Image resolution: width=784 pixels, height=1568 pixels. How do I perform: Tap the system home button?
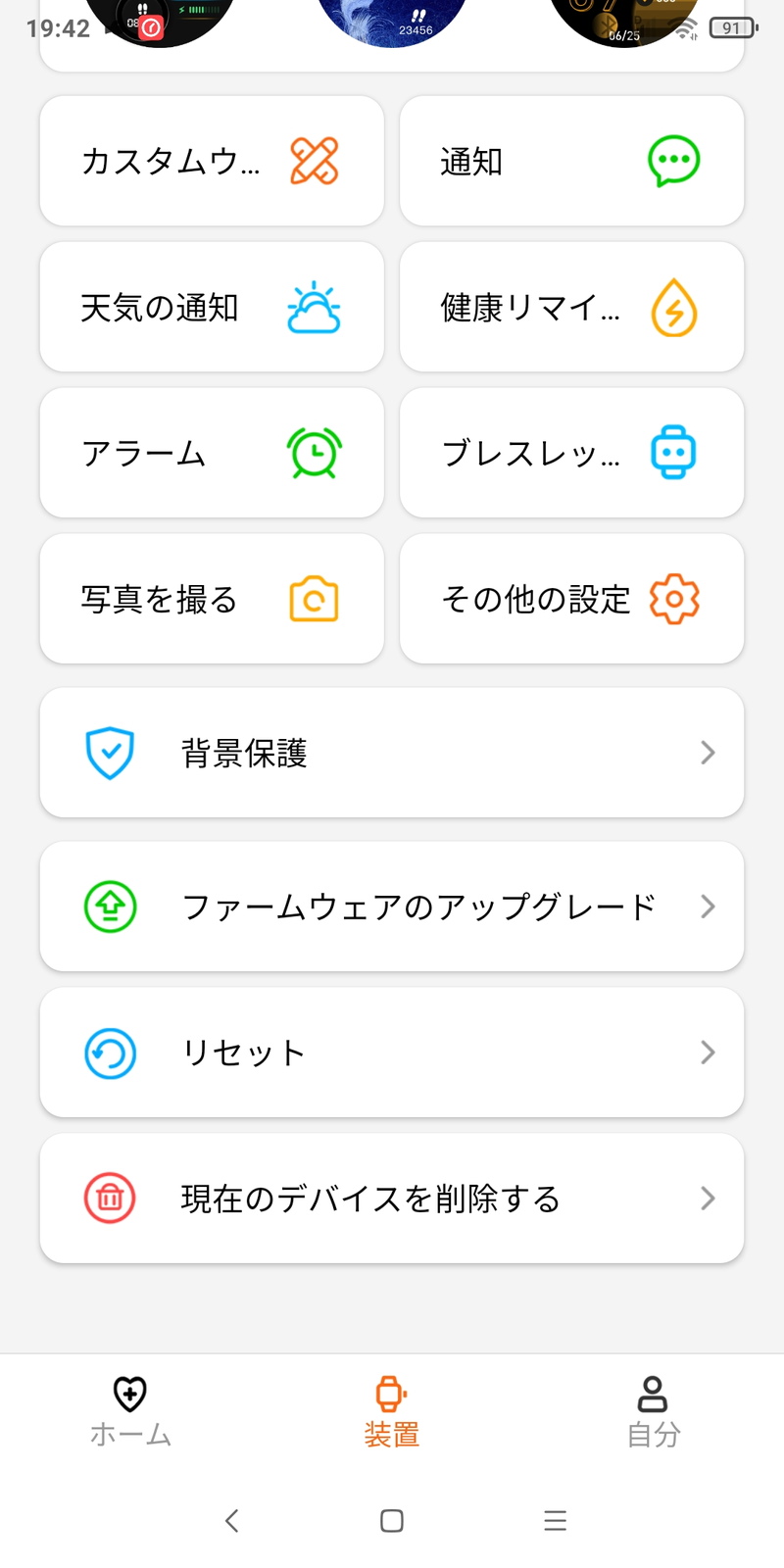pyautogui.click(x=392, y=1520)
